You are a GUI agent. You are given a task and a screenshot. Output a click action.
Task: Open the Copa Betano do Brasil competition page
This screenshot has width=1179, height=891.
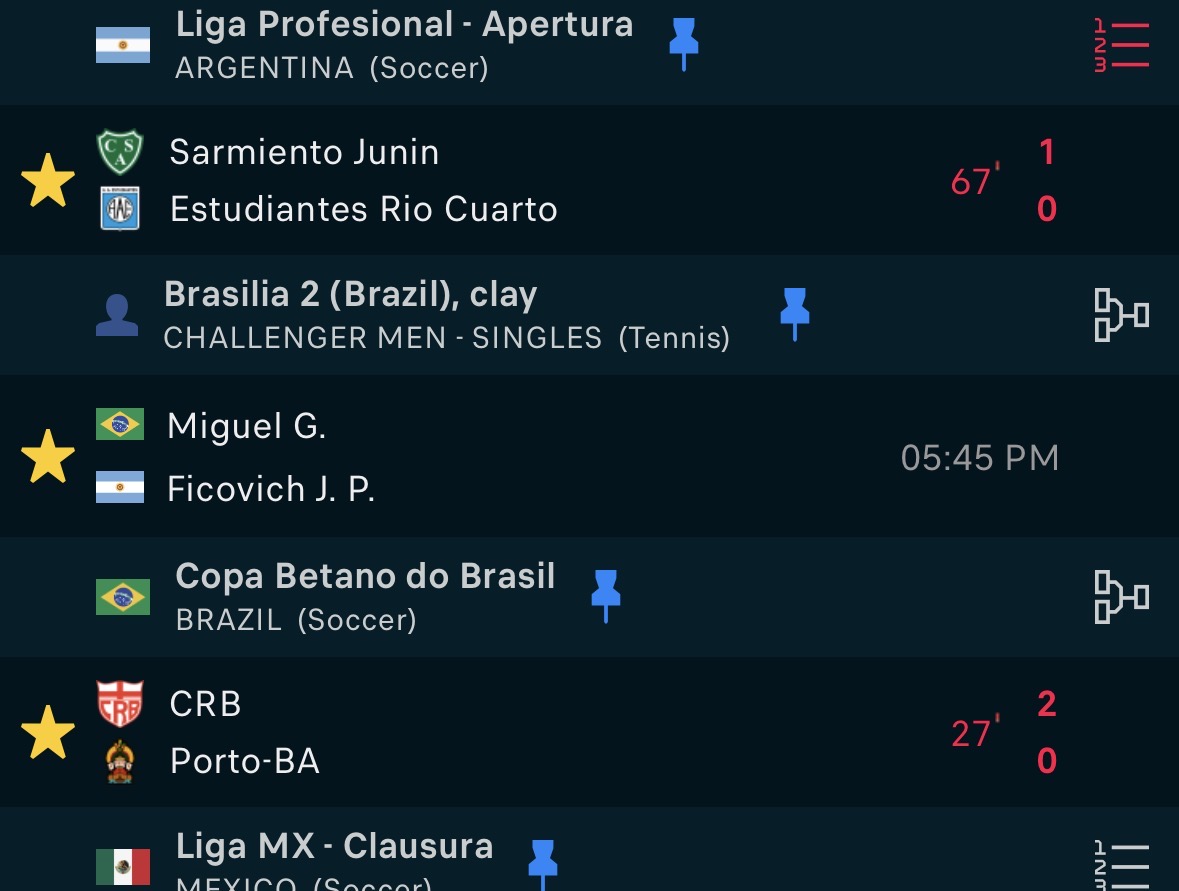click(365, 596)
